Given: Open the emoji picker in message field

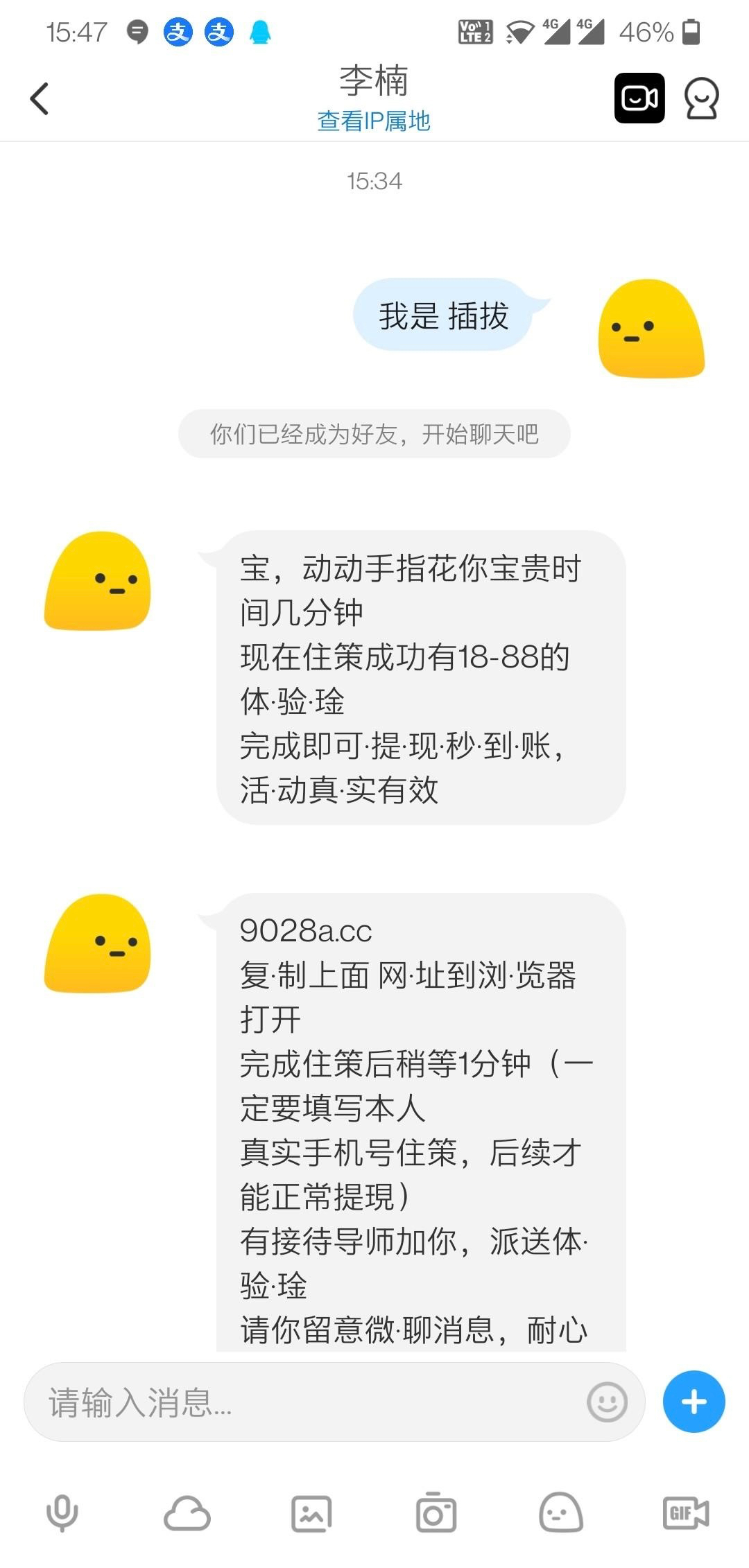Looking at the screenshot, I should (x=607, y=1402).
